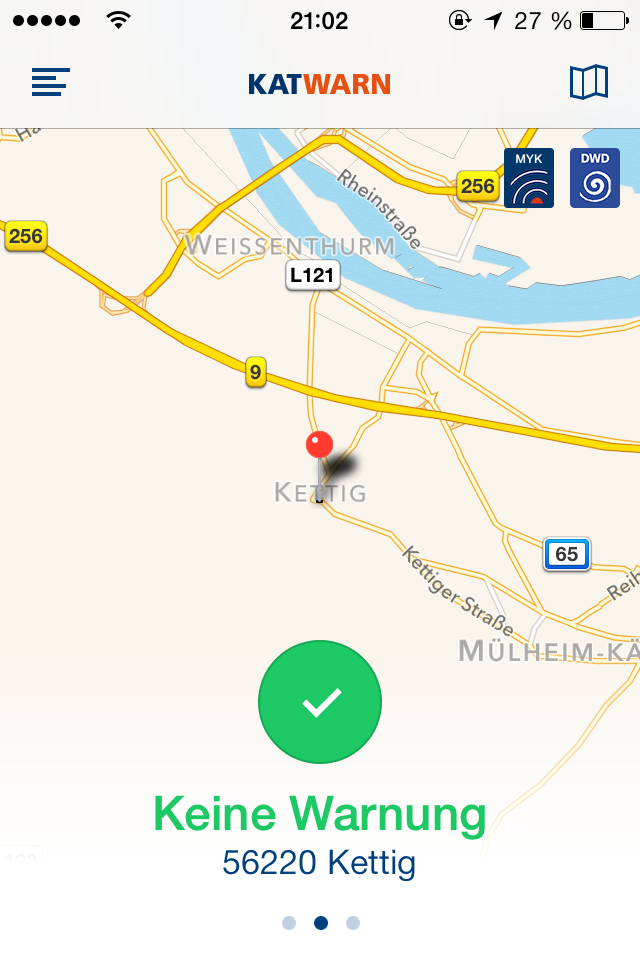The image size is (640, 960).
Task: Tap the red location pin at Kettig
Action: [319, 446]
